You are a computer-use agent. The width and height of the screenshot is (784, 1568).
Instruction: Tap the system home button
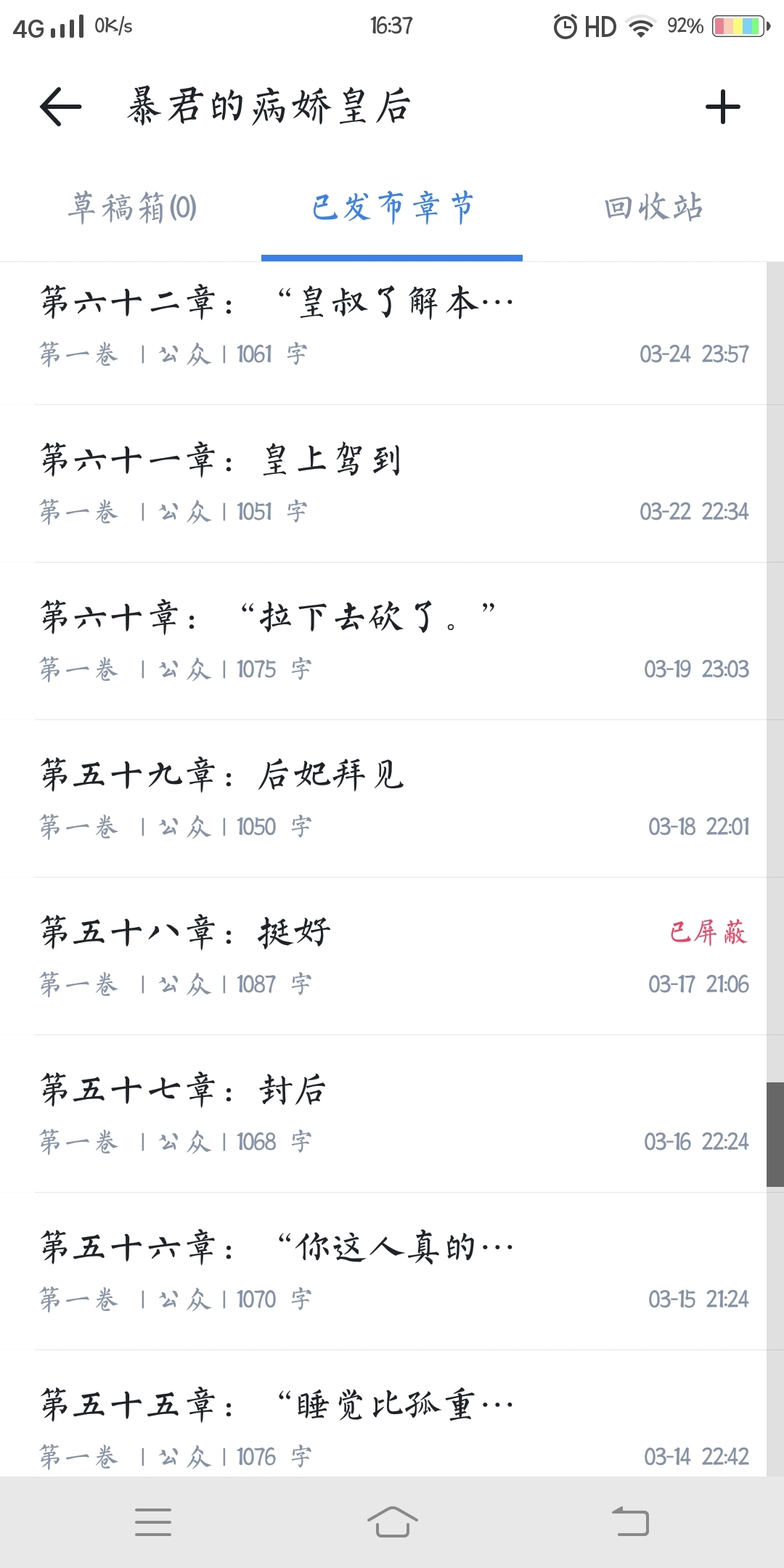pos(392,1522)
